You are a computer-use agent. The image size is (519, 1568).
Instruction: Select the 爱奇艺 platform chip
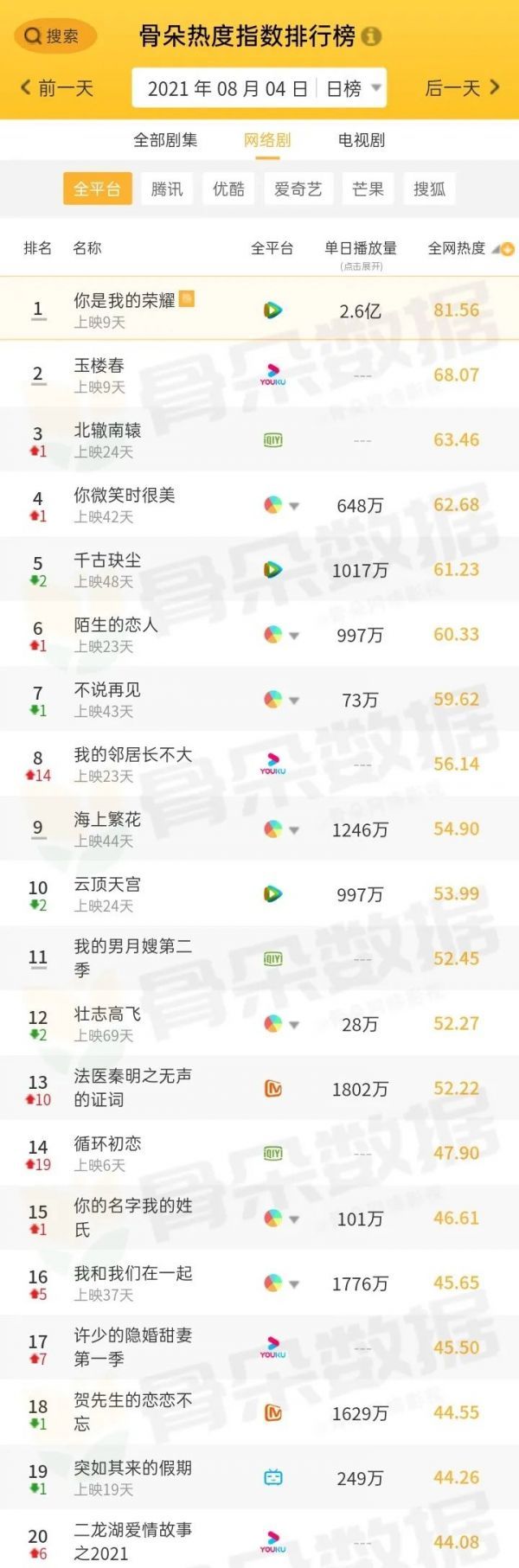pos(298,189)
